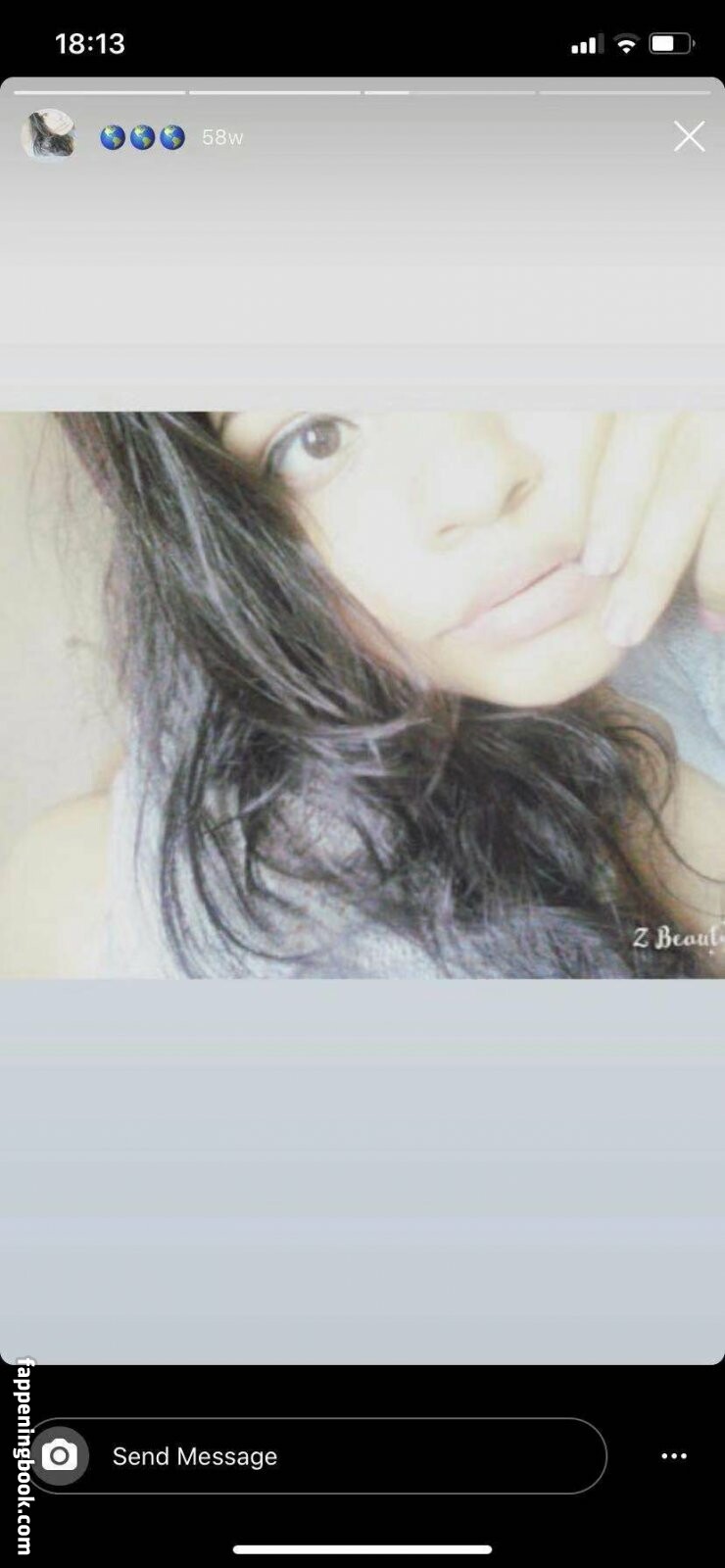Open the story poster's profile picture
Image resolution: width=725 pixels, height=1568 pixels.
pos(48,135)
